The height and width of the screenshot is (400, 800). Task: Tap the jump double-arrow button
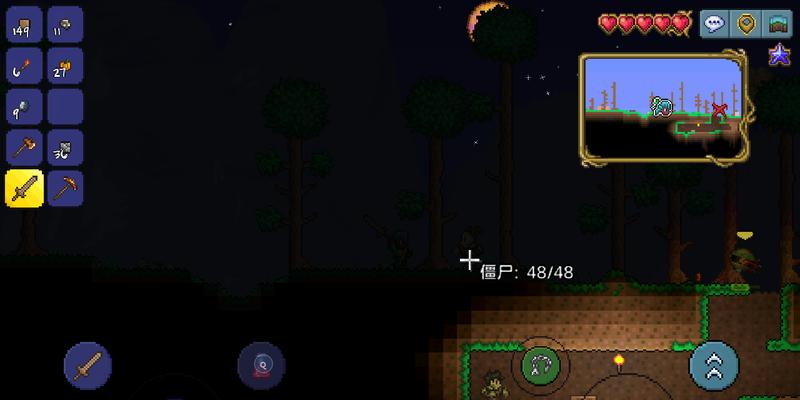coord(714,365)
